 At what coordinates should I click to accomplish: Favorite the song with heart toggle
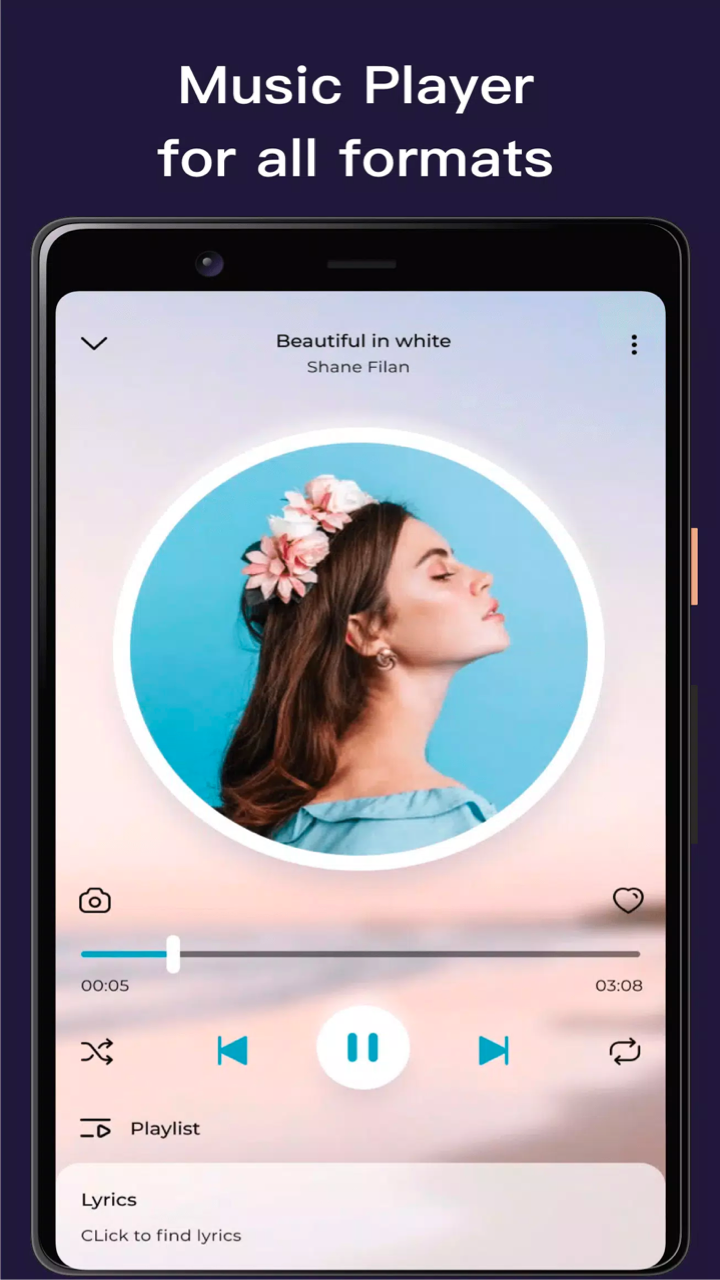[x=628, y=900]
